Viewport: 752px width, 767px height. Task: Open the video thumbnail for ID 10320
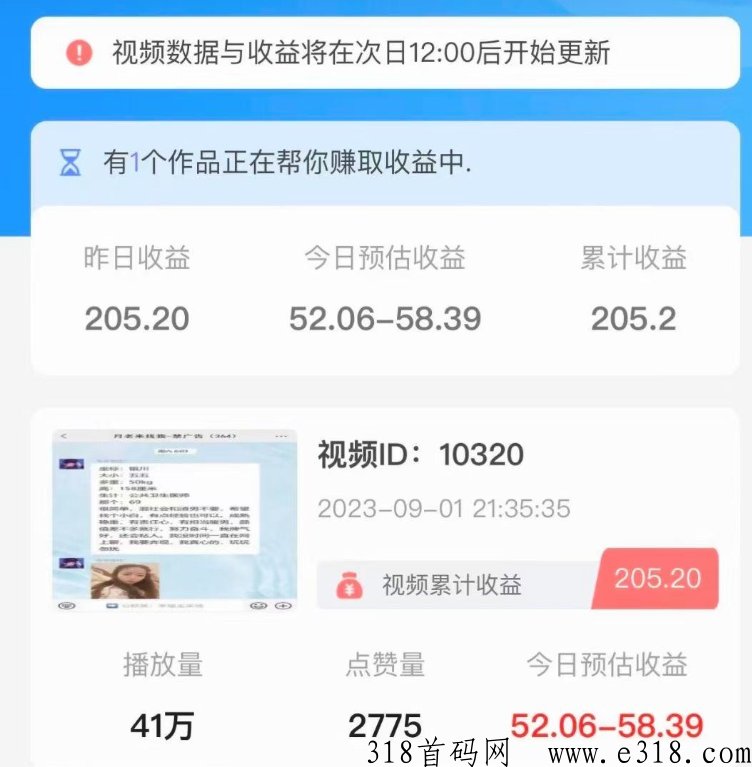(x=175, y=520)
